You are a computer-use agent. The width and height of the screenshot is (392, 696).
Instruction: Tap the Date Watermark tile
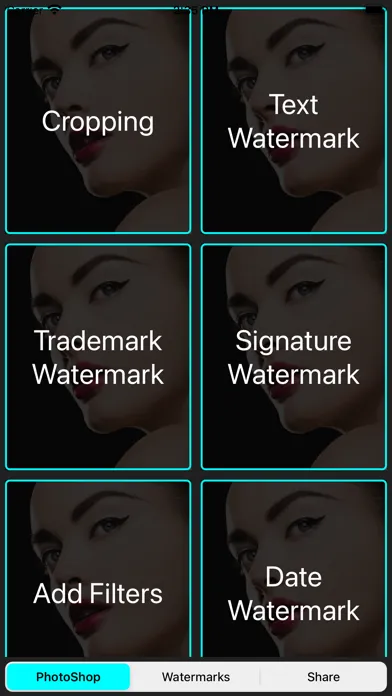(x=294, y=569)
